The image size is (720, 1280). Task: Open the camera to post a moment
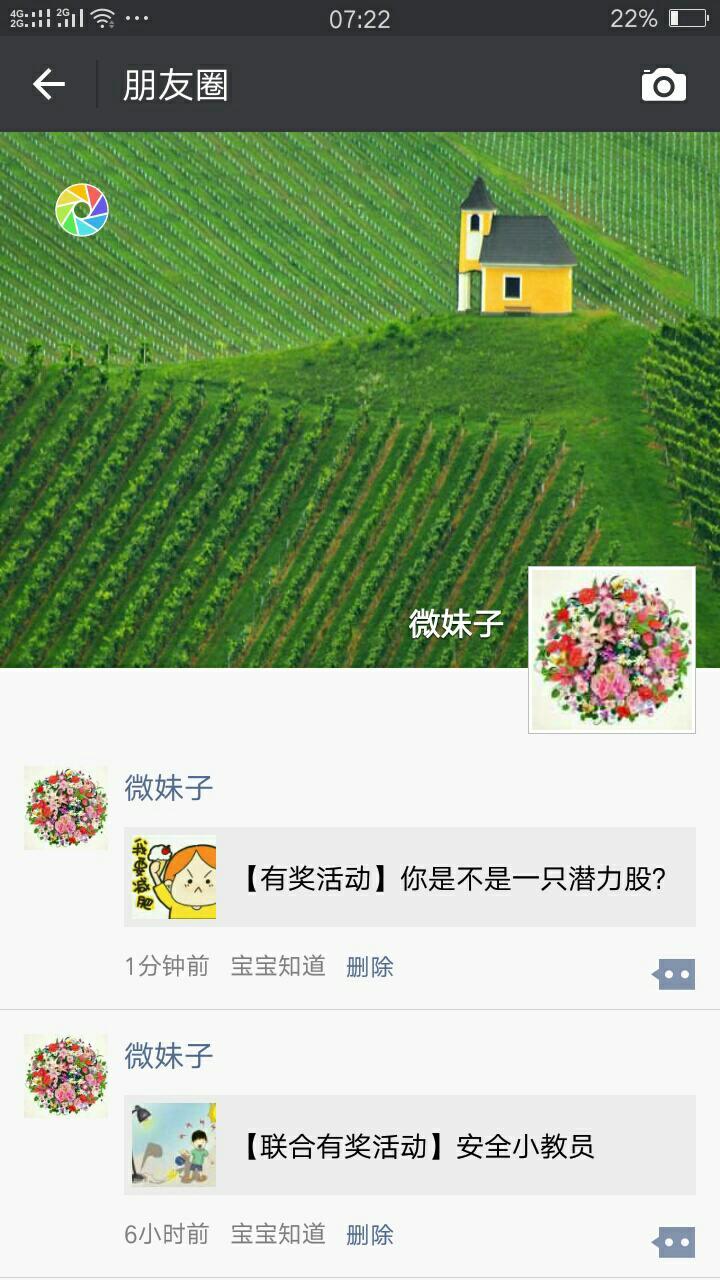[663, 85]
